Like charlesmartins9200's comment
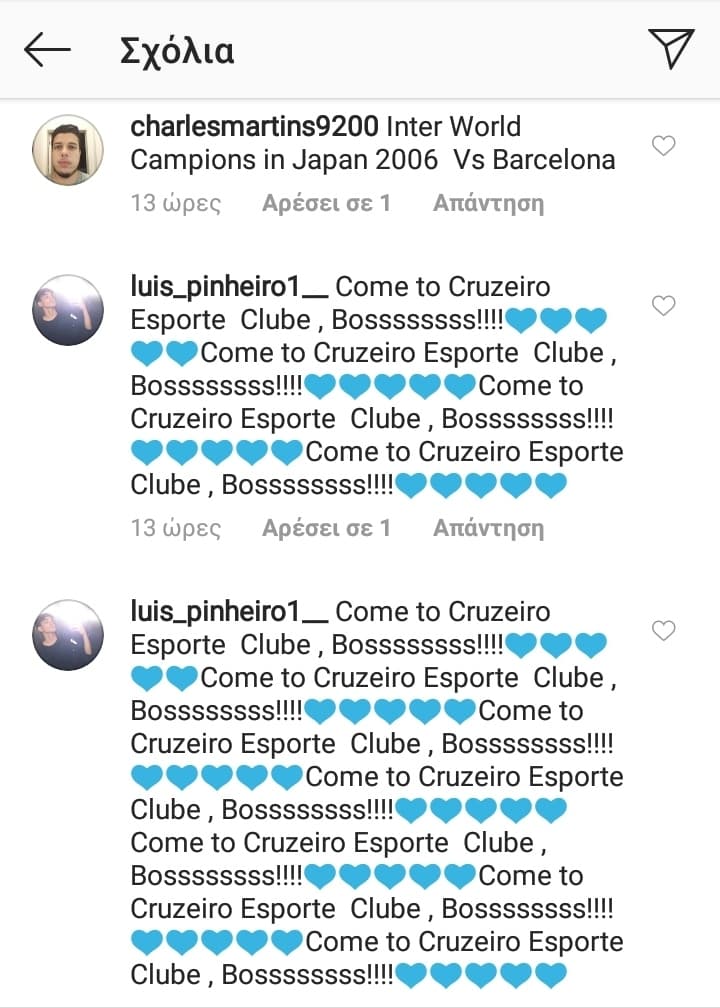Viewport: 720px width, 1008px height. click(x=663, y=147)
